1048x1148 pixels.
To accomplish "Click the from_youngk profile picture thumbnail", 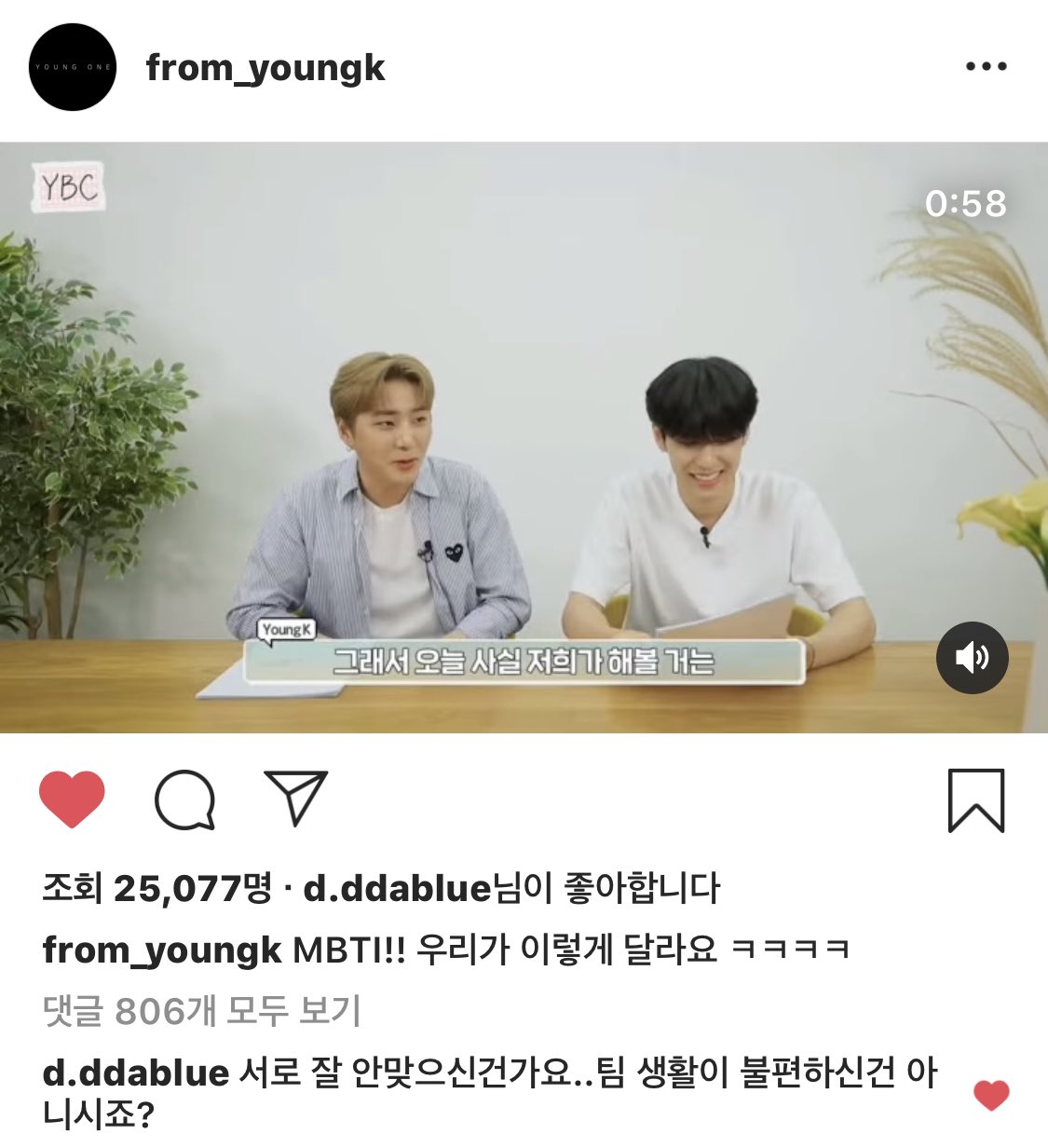I will click(75, 66).
